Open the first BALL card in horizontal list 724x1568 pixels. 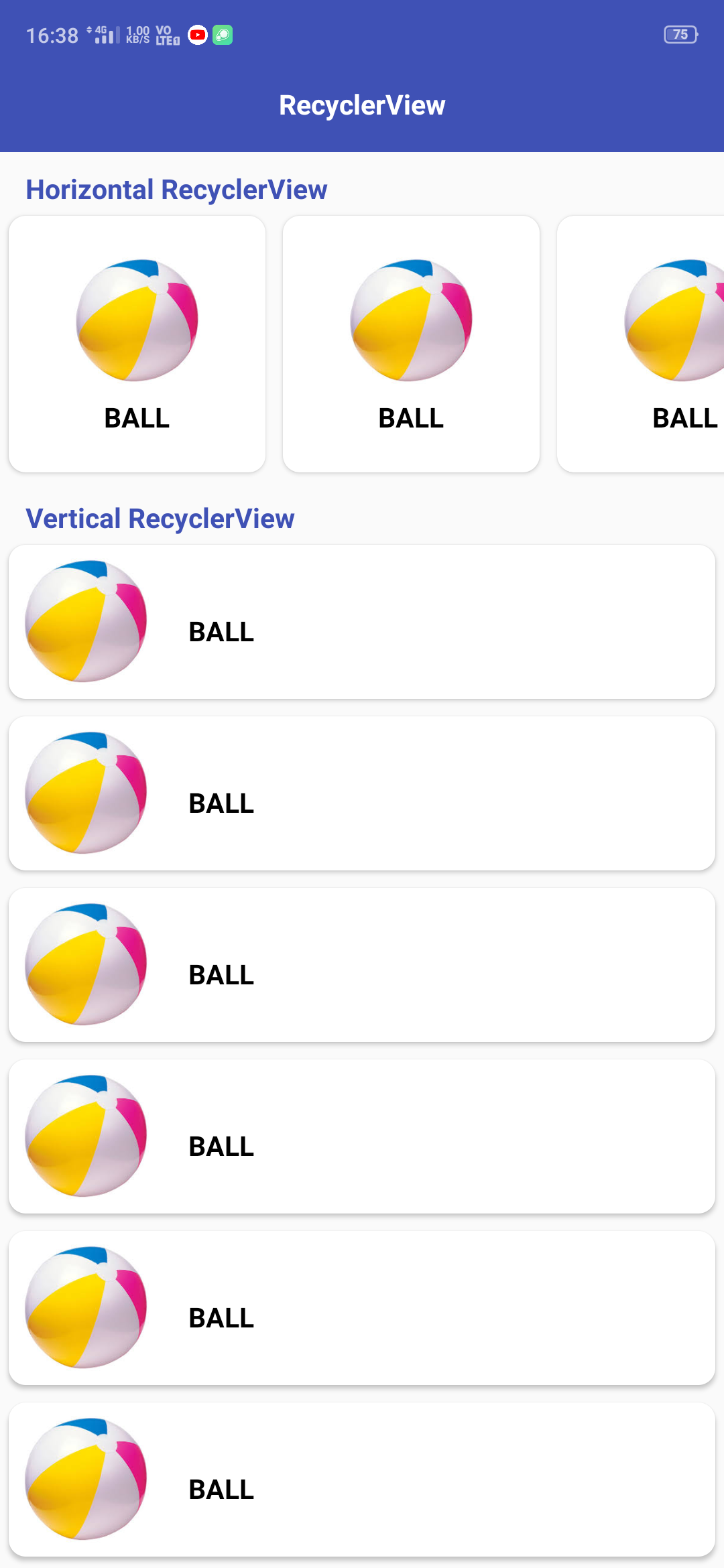[137, 344]
